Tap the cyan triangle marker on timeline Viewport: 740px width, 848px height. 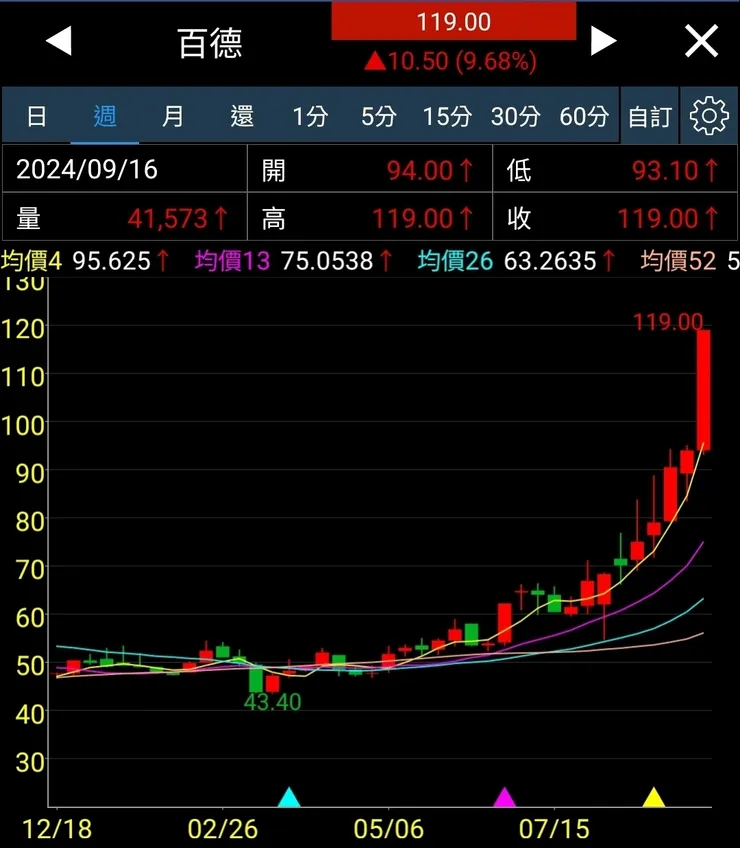point(289,797)
